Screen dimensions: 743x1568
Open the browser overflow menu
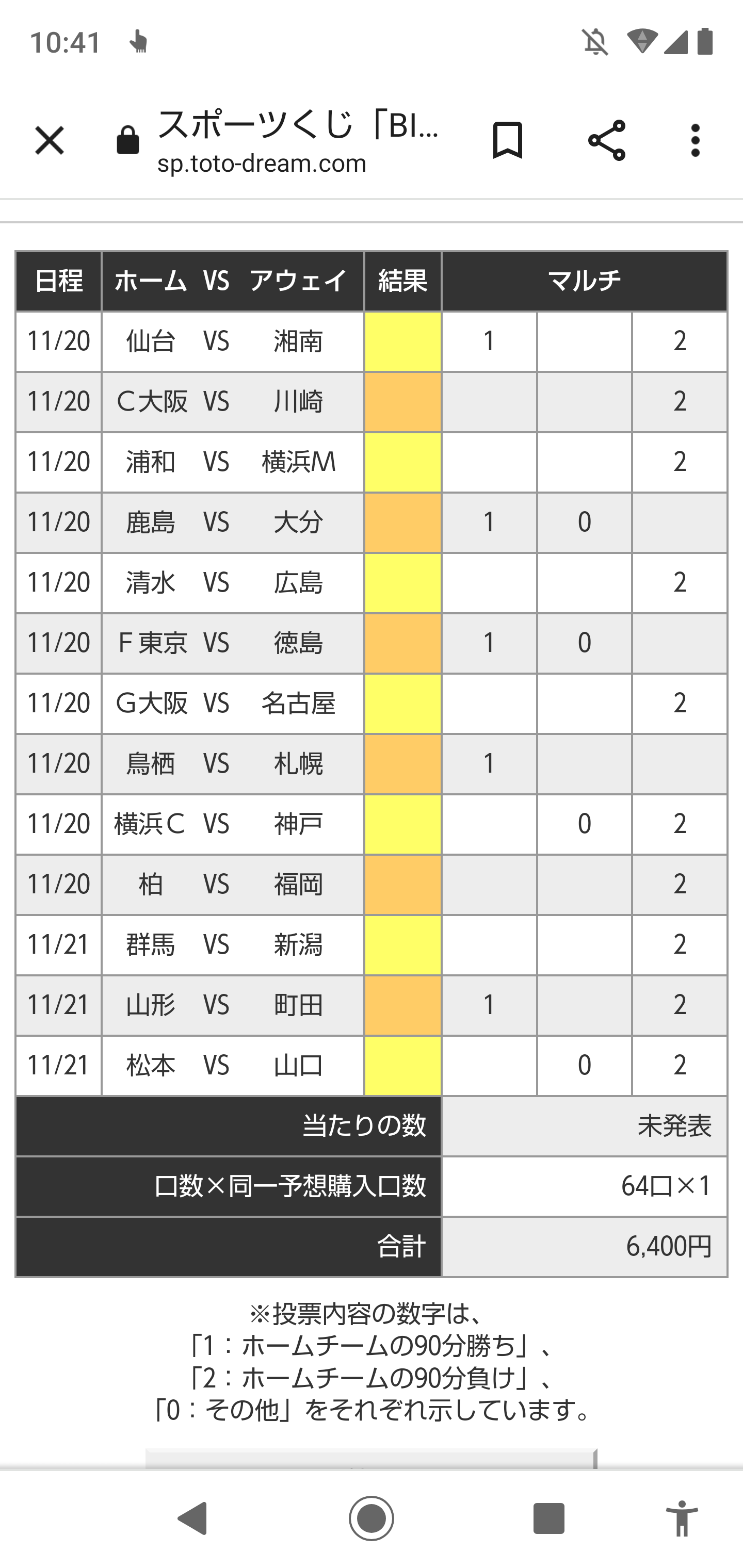(x=696, y=141)
